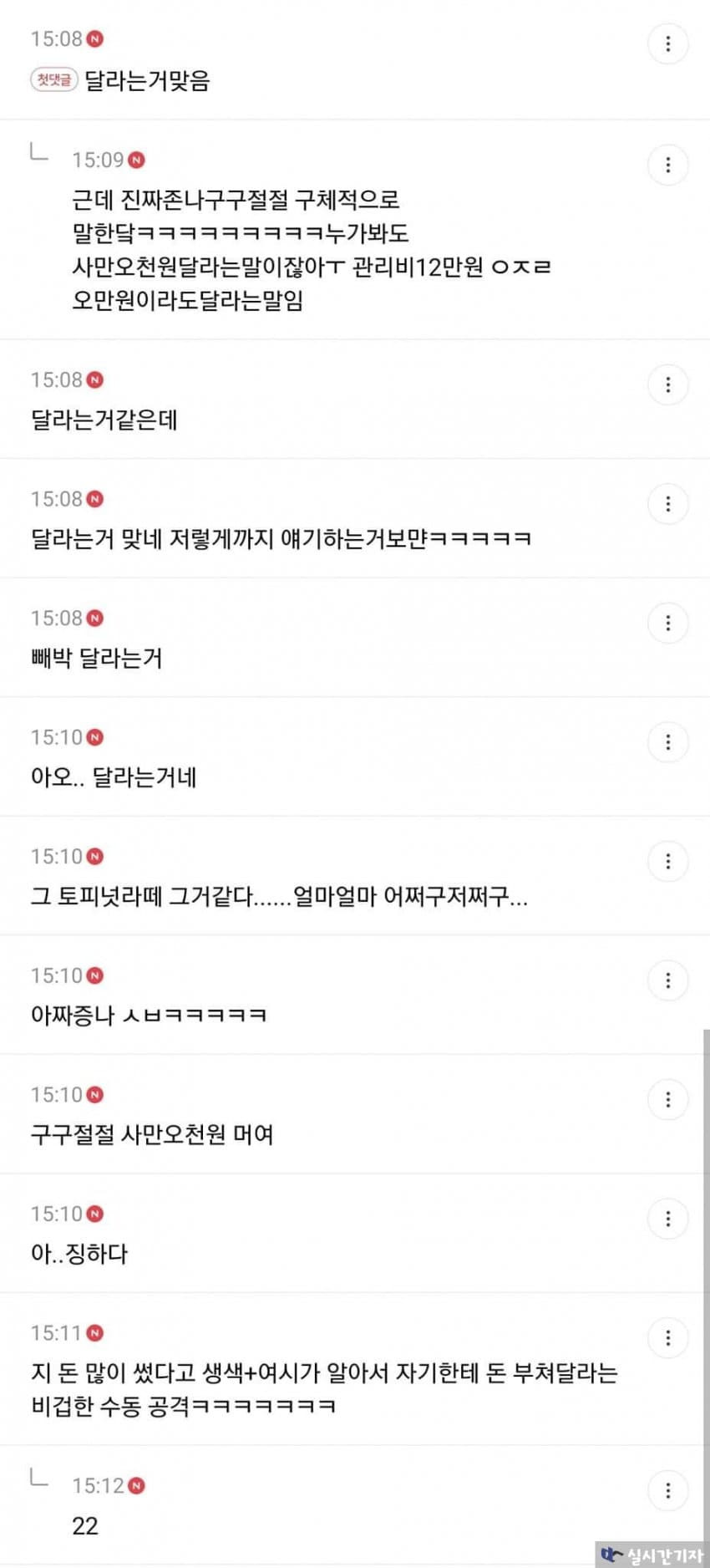Open overflow menu for 아..징하다 comment

point(667,1219)
